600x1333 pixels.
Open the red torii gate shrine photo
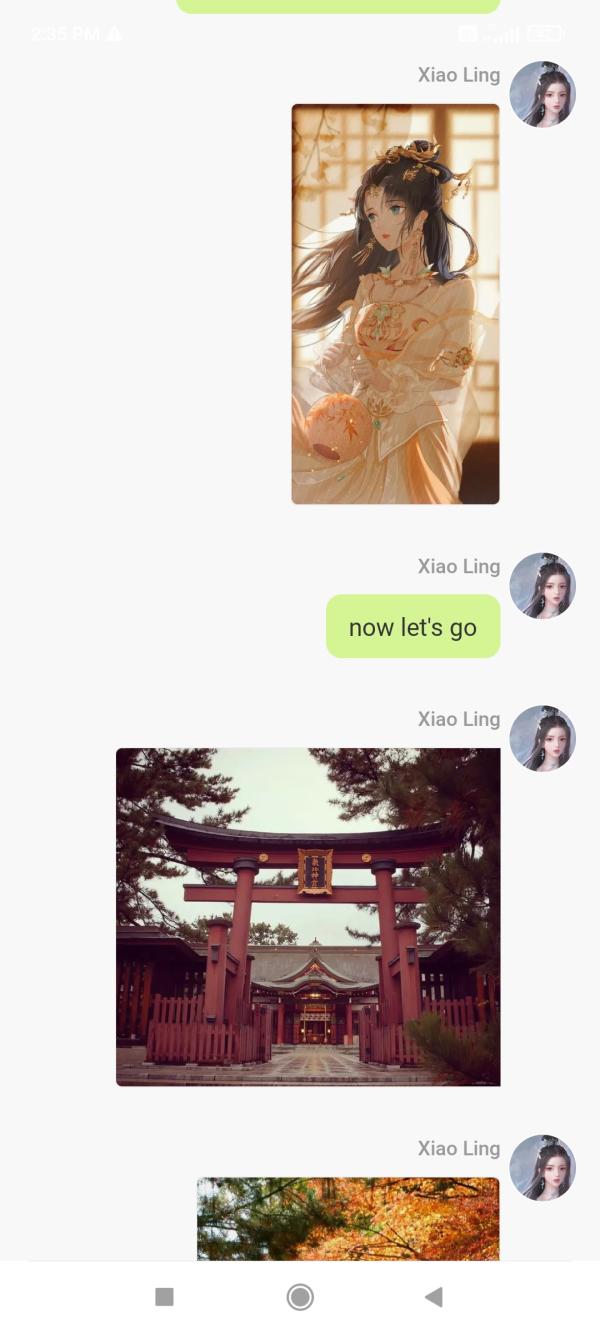308,916
